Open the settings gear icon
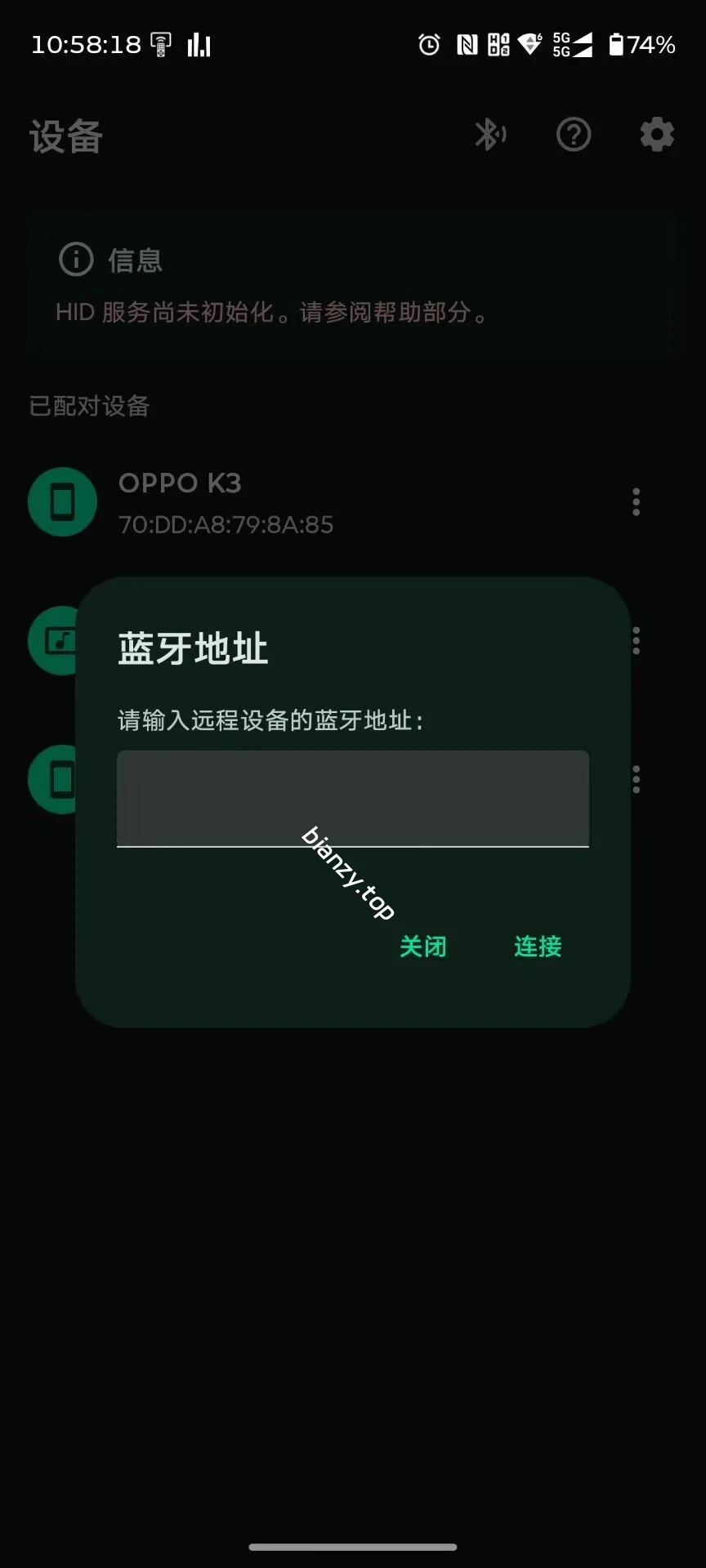The image size is (706, 1568). pyautogui.click(x=656, y=135)
